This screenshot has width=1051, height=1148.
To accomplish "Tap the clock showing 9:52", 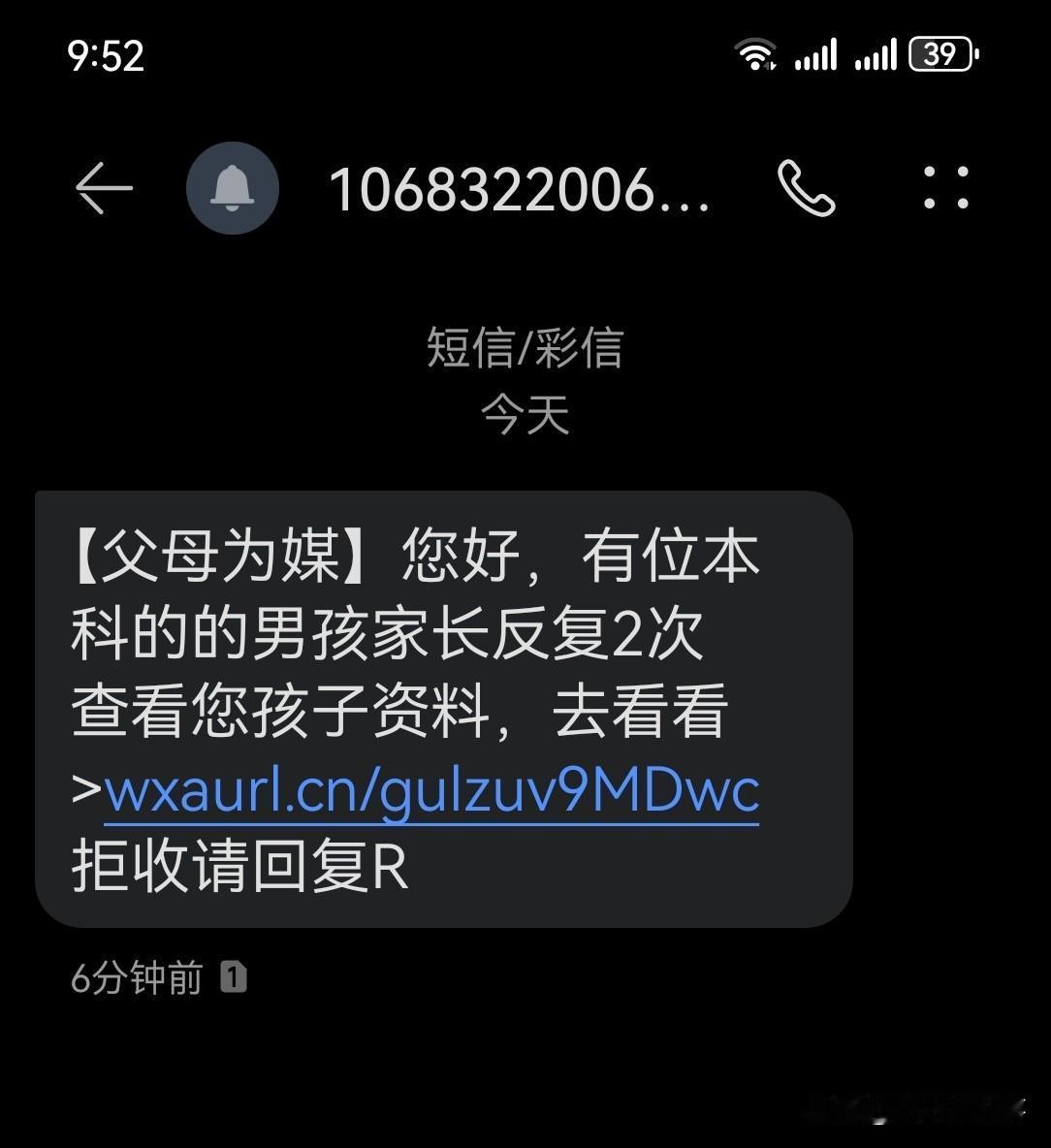I will click(107, 55).
